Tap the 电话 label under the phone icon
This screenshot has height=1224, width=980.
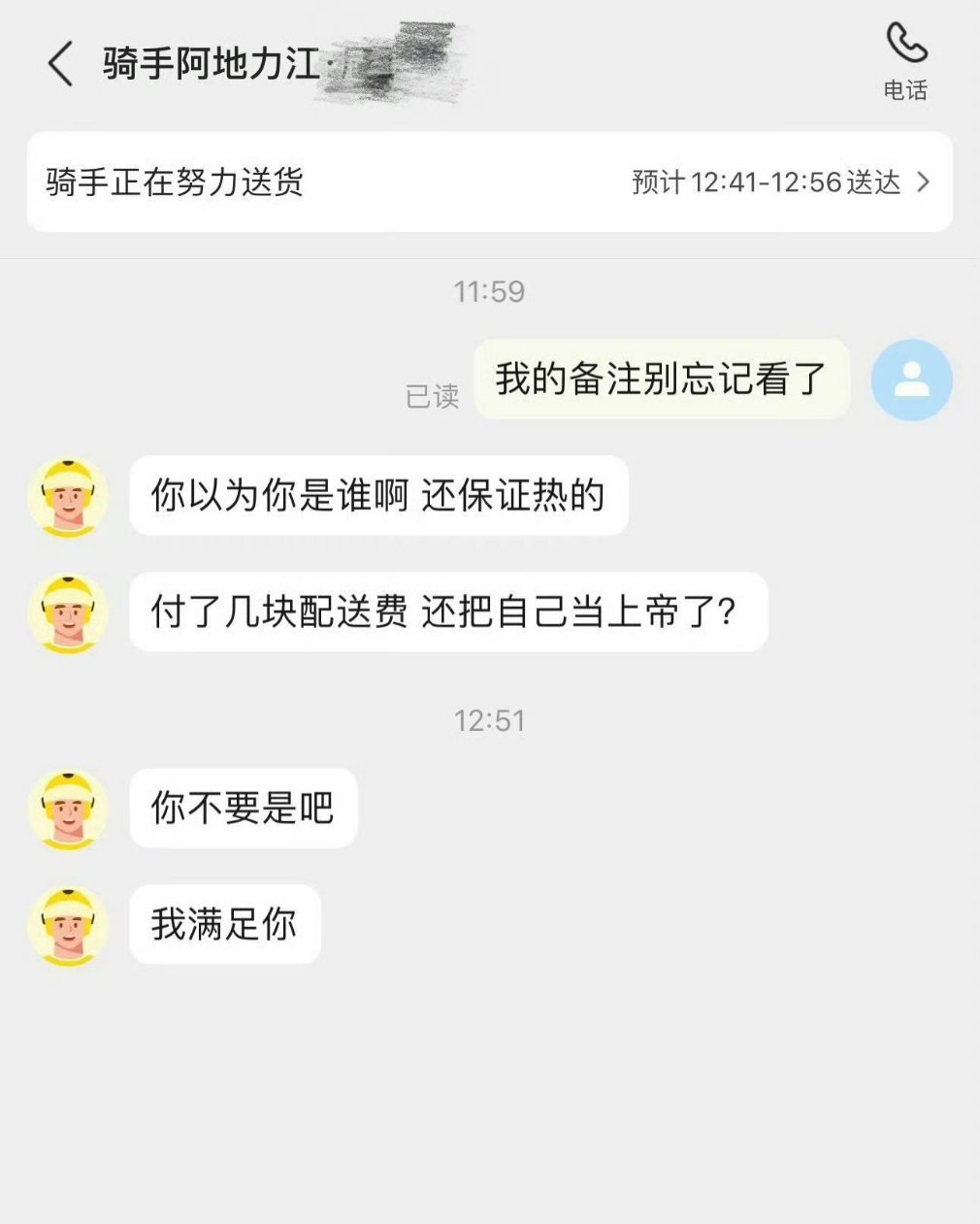905,91
